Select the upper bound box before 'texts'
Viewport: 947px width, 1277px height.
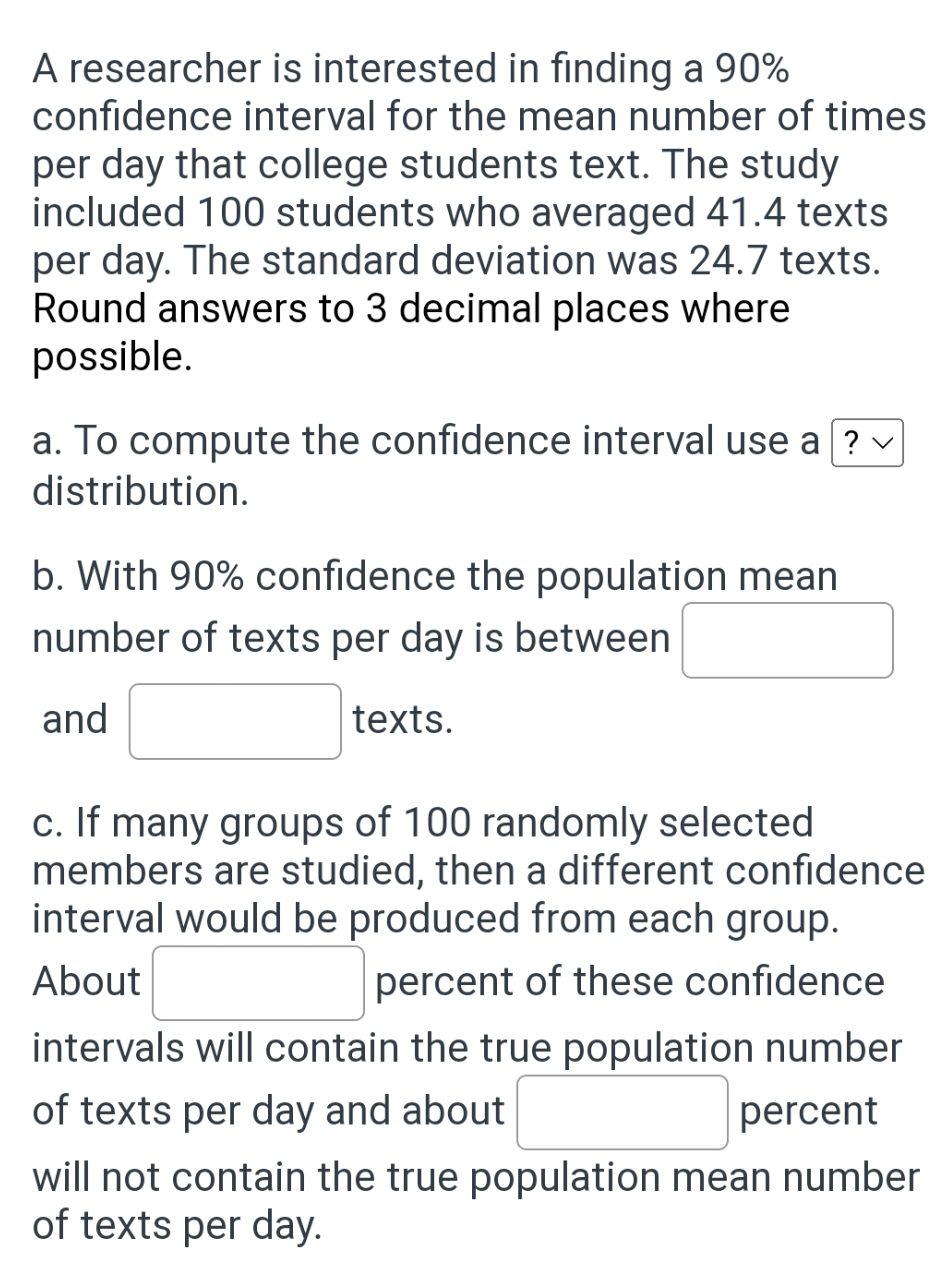pos(235,721)
